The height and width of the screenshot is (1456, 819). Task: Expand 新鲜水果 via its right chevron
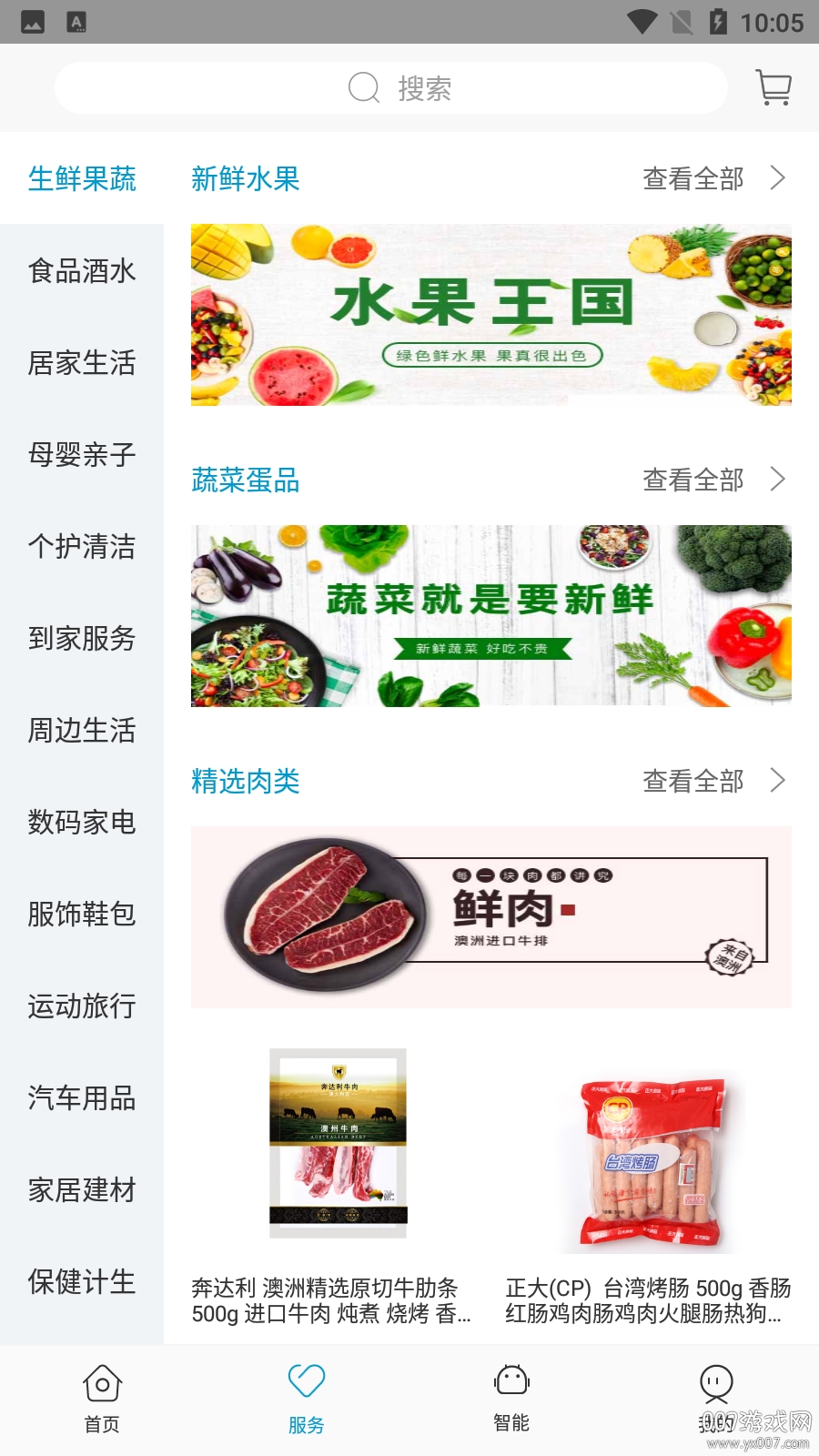coord(778,178)
